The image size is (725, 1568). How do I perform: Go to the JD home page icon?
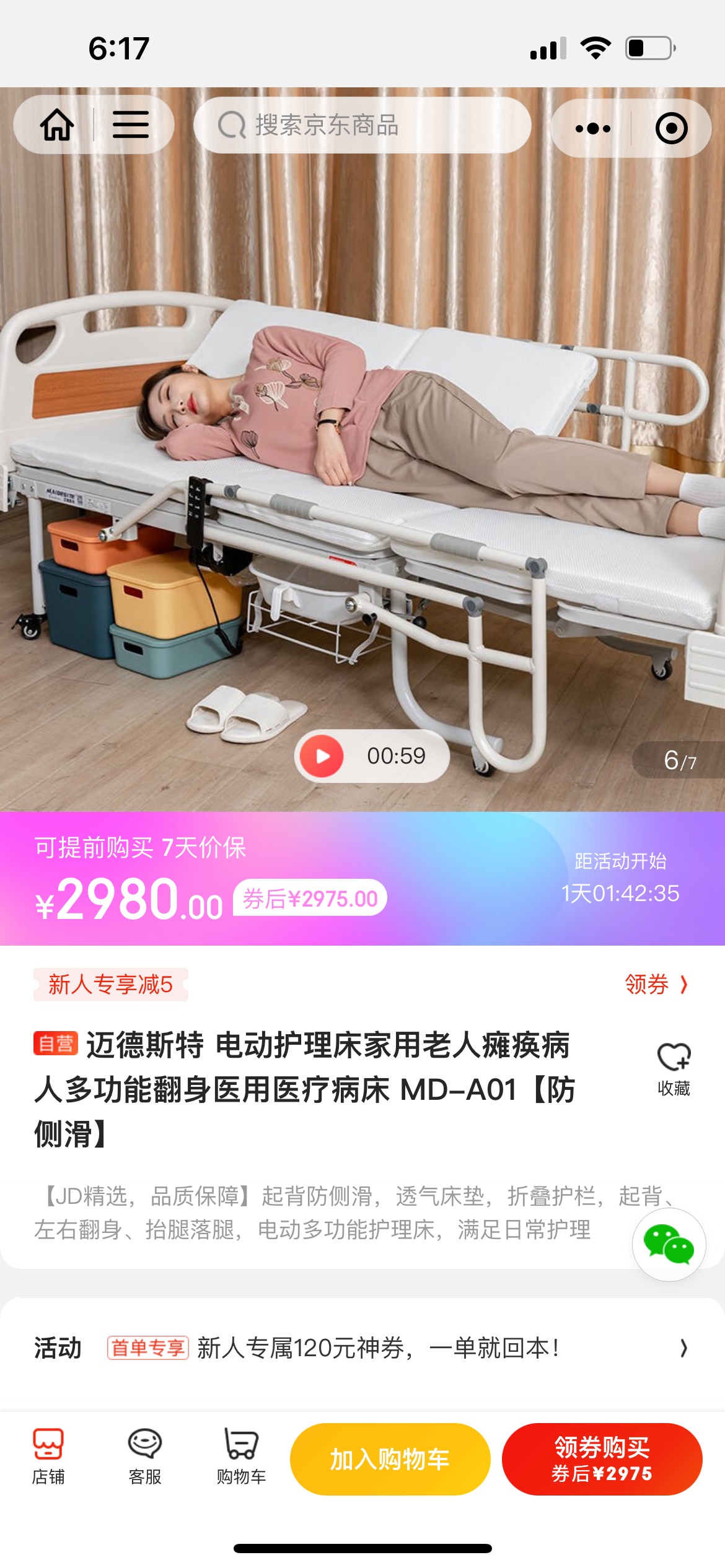[57, 124]
